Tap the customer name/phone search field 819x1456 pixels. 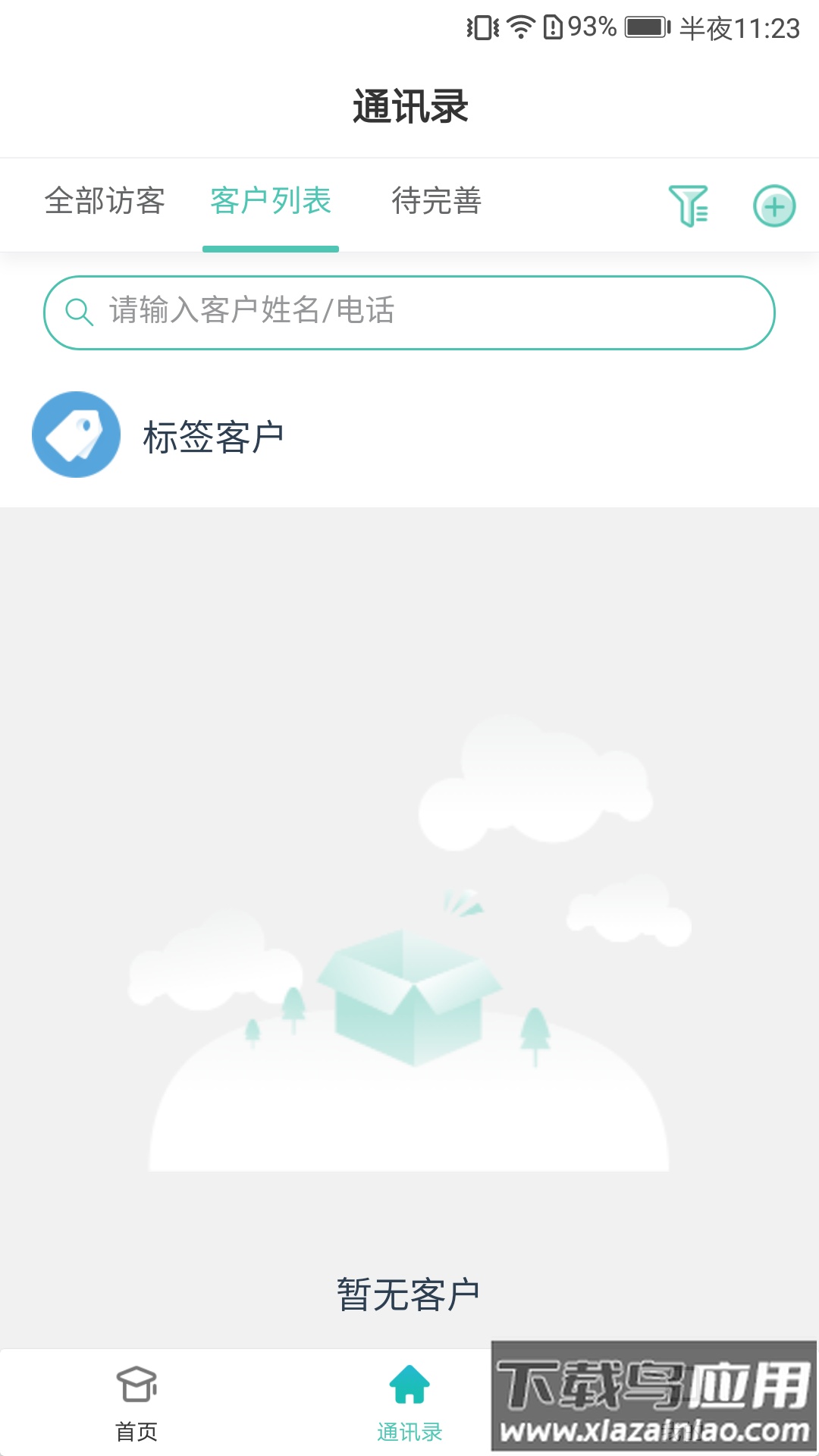point(409,311)
